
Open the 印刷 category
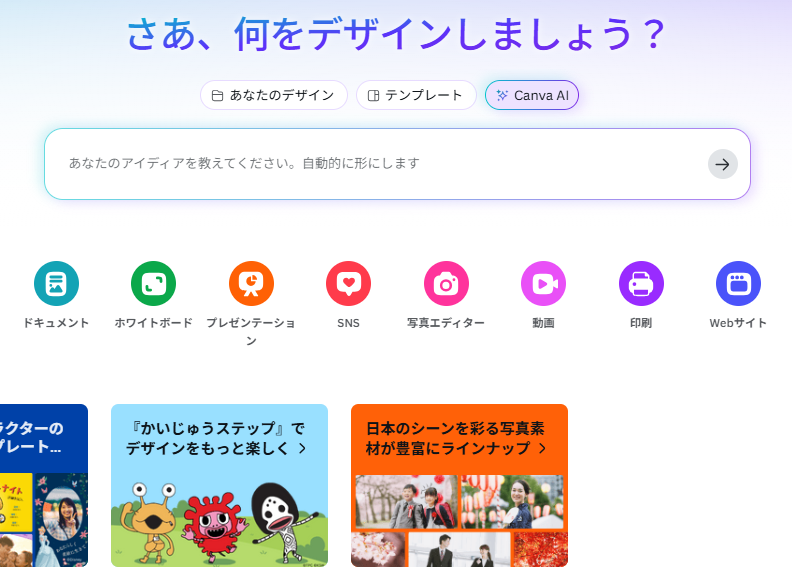641,284
